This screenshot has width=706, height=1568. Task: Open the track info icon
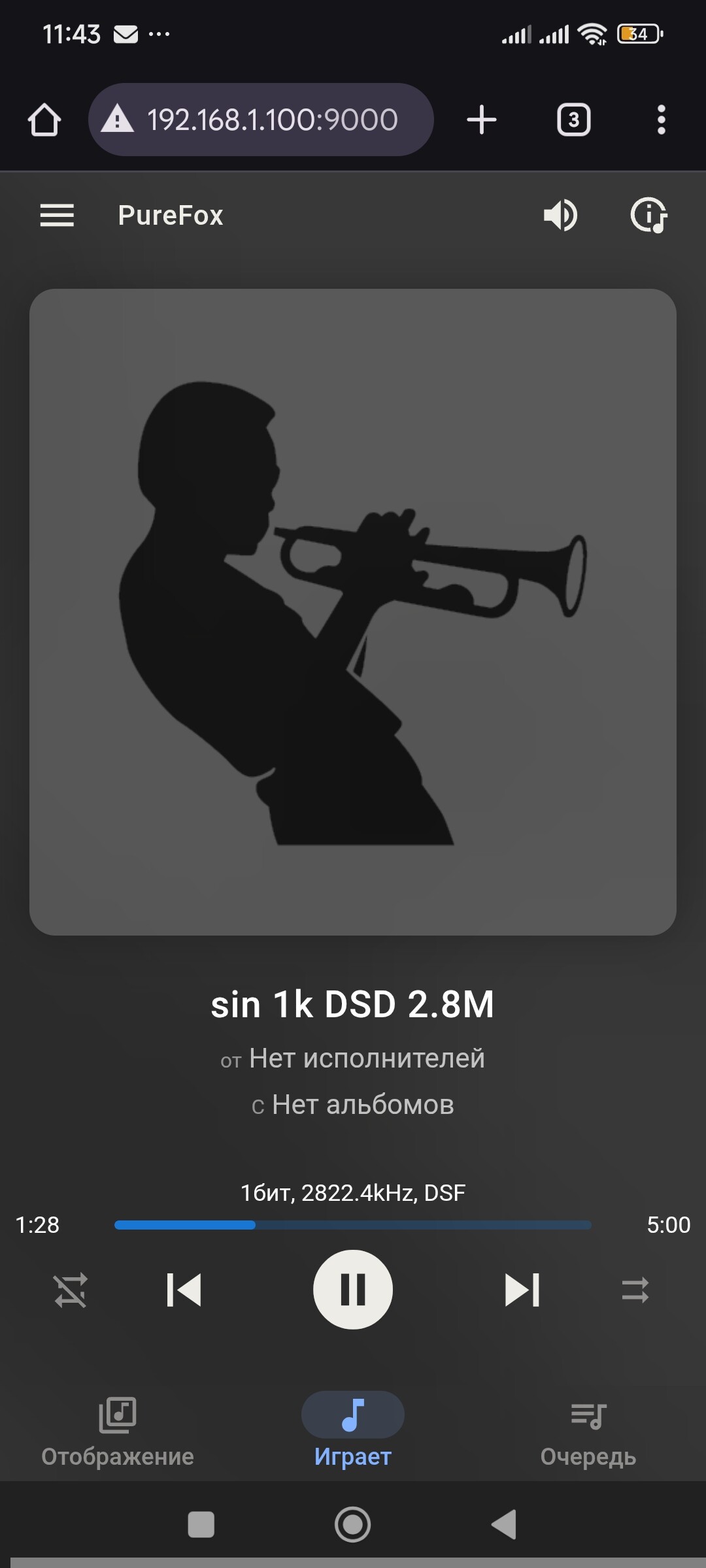pos(648,215)
